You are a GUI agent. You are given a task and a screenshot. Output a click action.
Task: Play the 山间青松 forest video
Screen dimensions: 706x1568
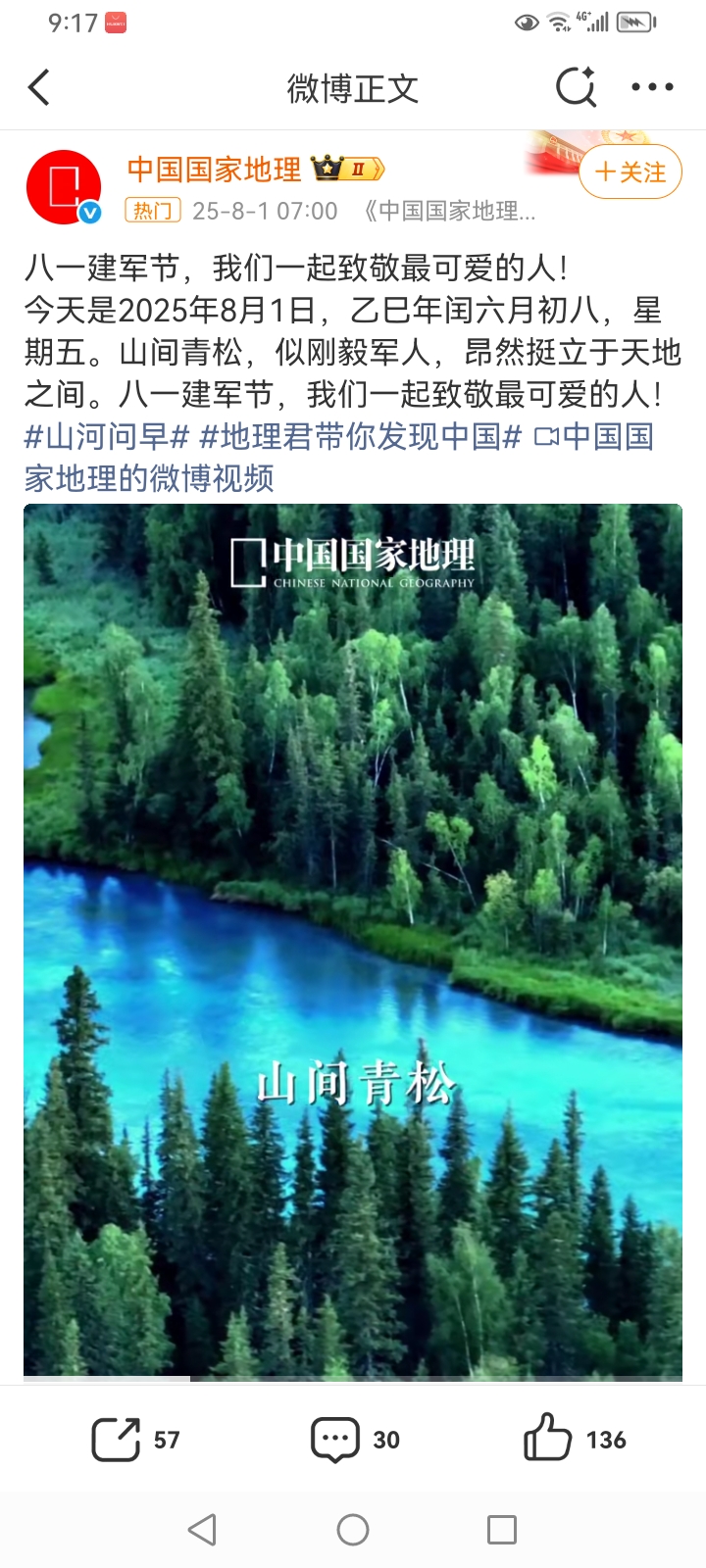[353, 941]
